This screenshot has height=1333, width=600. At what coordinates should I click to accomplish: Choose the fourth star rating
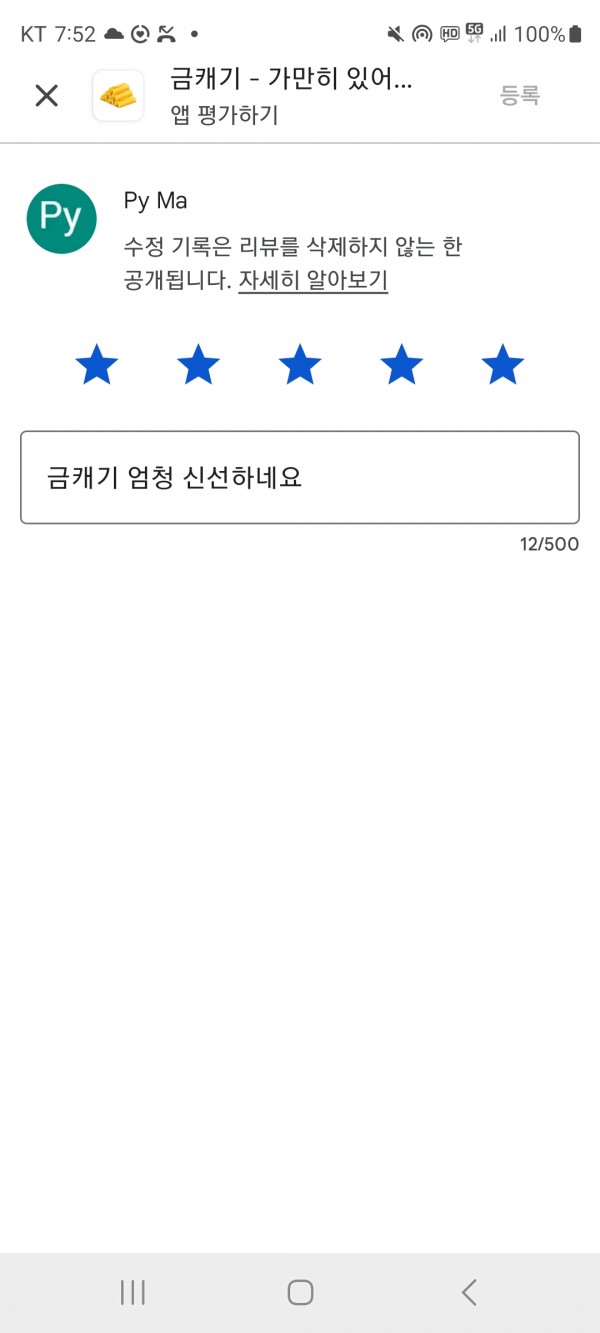click(x=401, y=365)
